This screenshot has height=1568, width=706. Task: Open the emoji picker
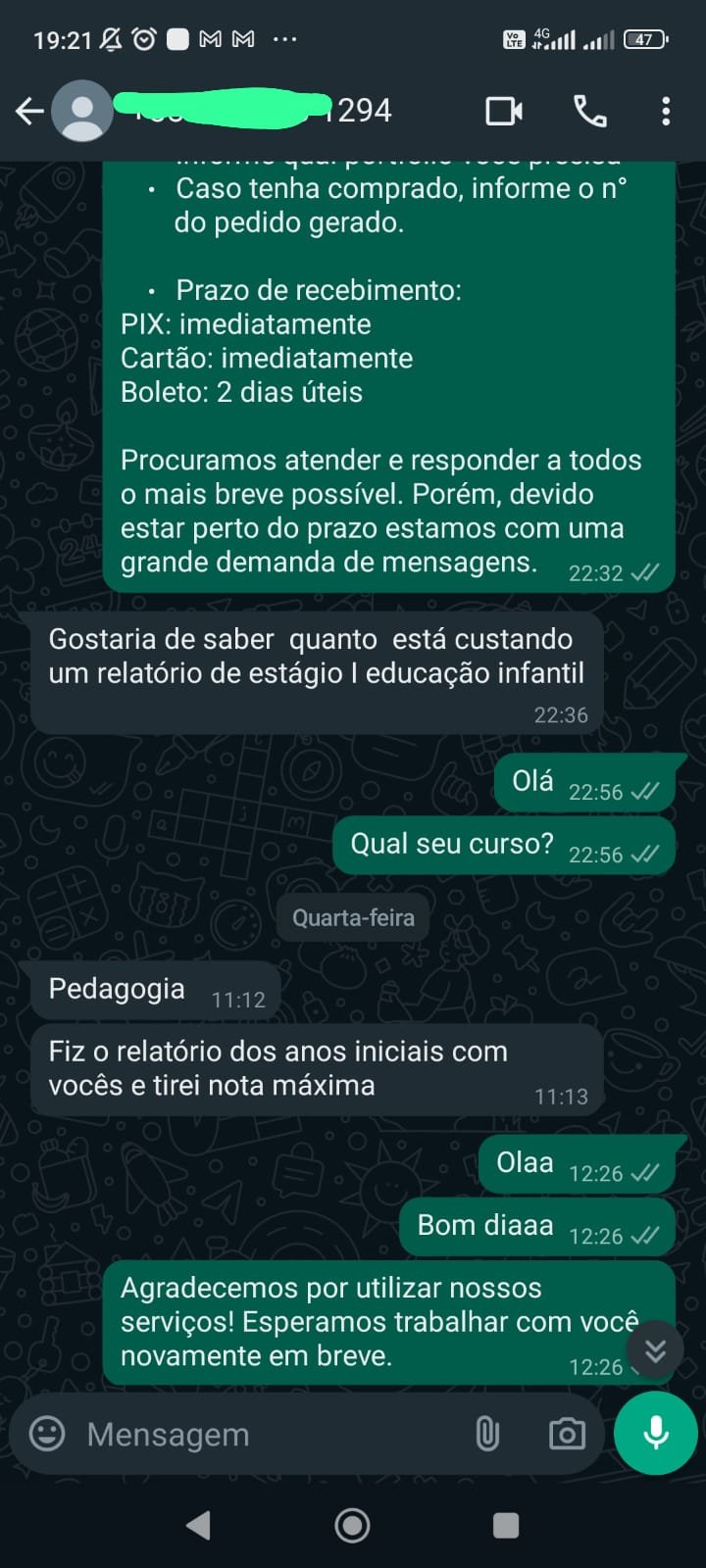click(47, 1434)
